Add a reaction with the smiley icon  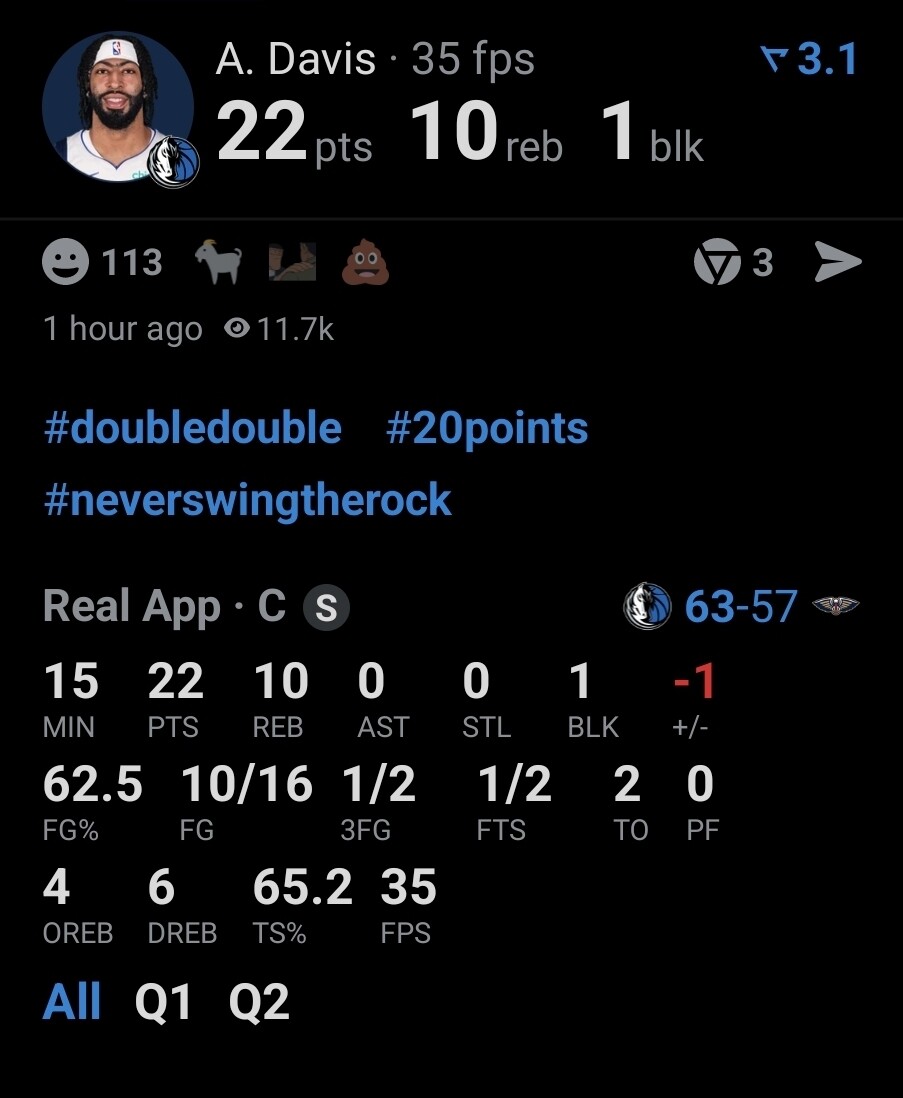66,263
